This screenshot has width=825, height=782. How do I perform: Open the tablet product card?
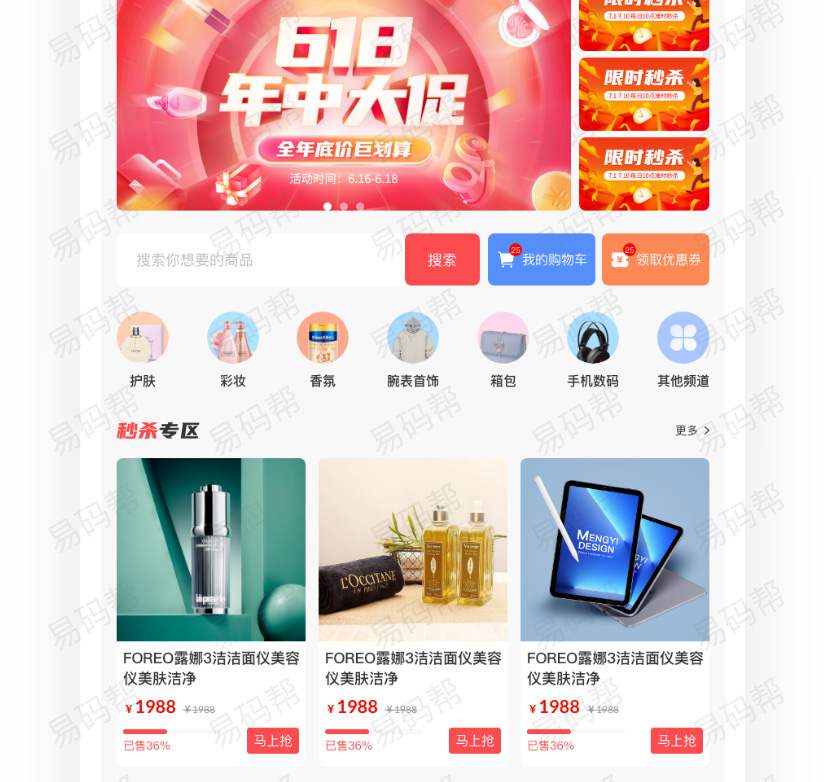point(614,550)
